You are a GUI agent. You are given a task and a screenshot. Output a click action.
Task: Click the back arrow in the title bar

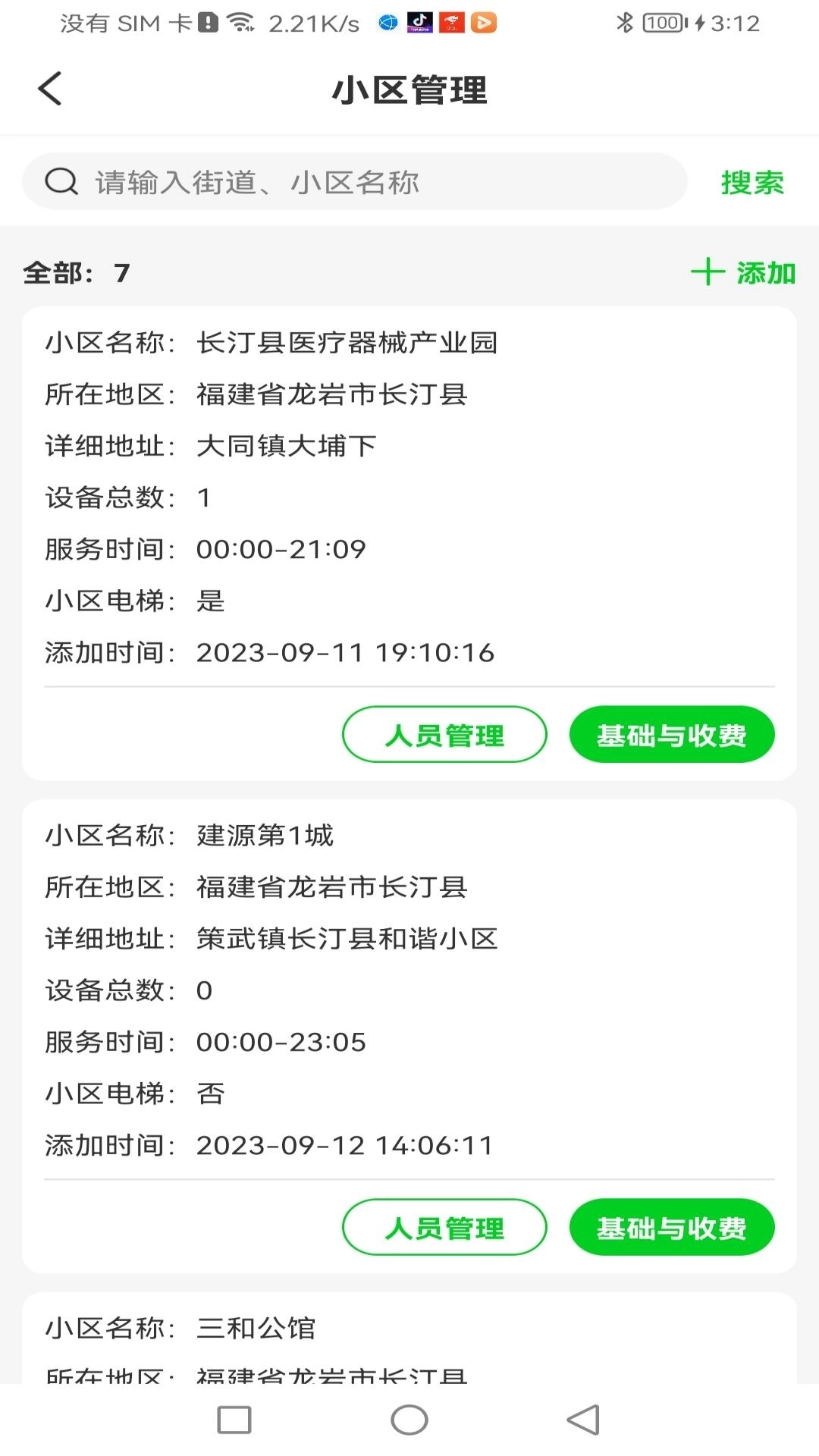pyautogui.click(x=50, y=87)
